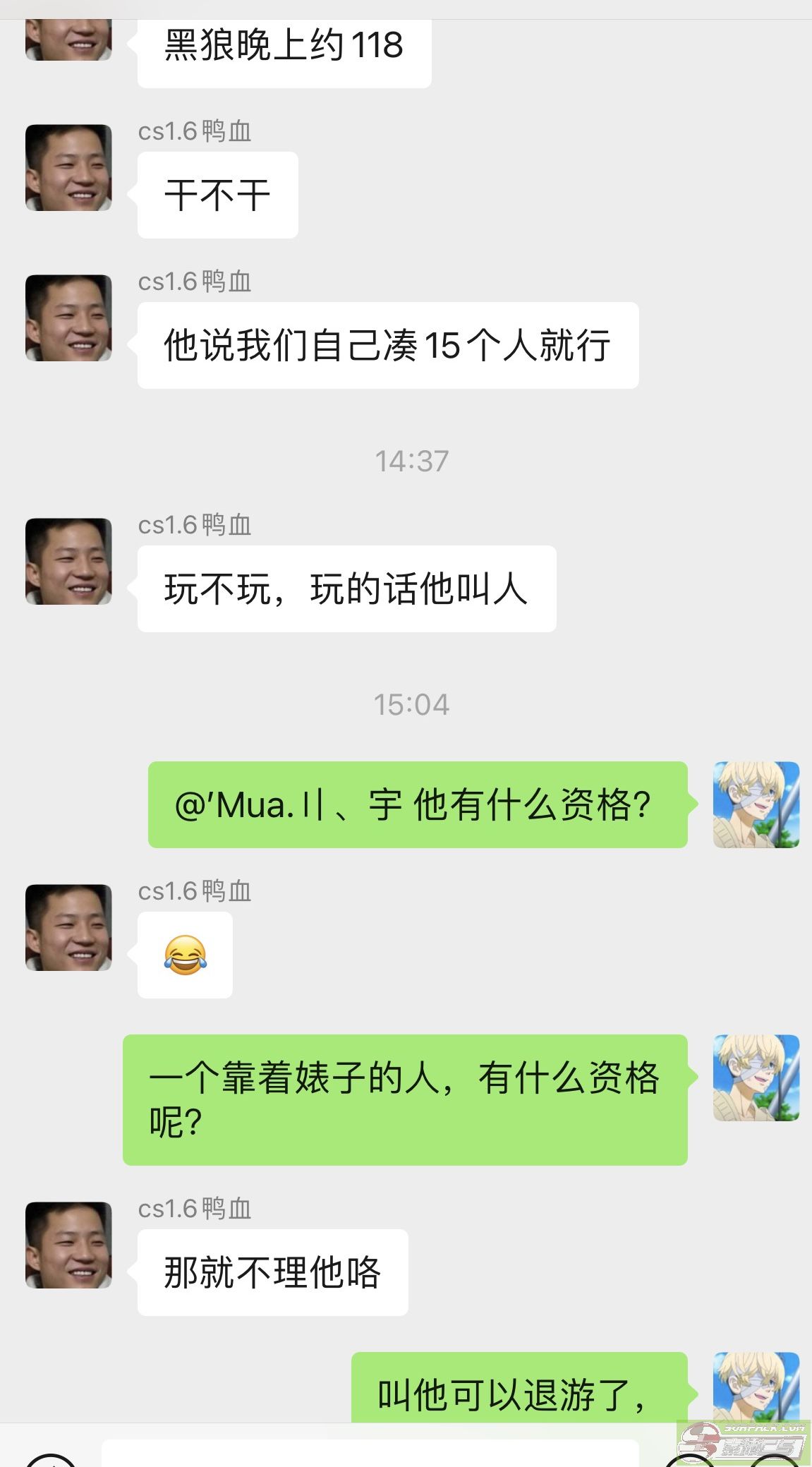This screenshot has width=812, height=1467.
Task: Open my avatar beside "一个靠着婊子的人" message
Action: (756, 1078)
